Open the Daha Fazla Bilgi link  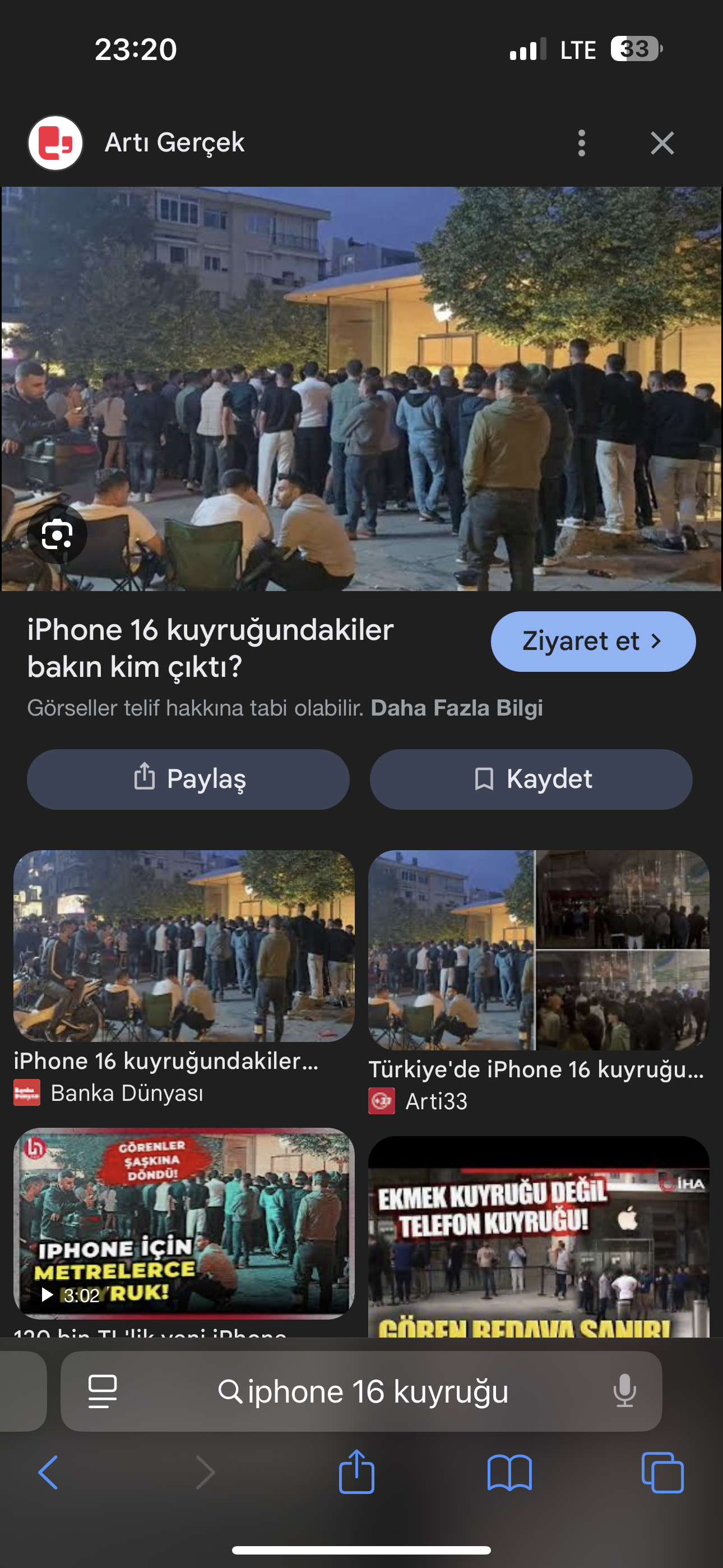pos(456,708)
